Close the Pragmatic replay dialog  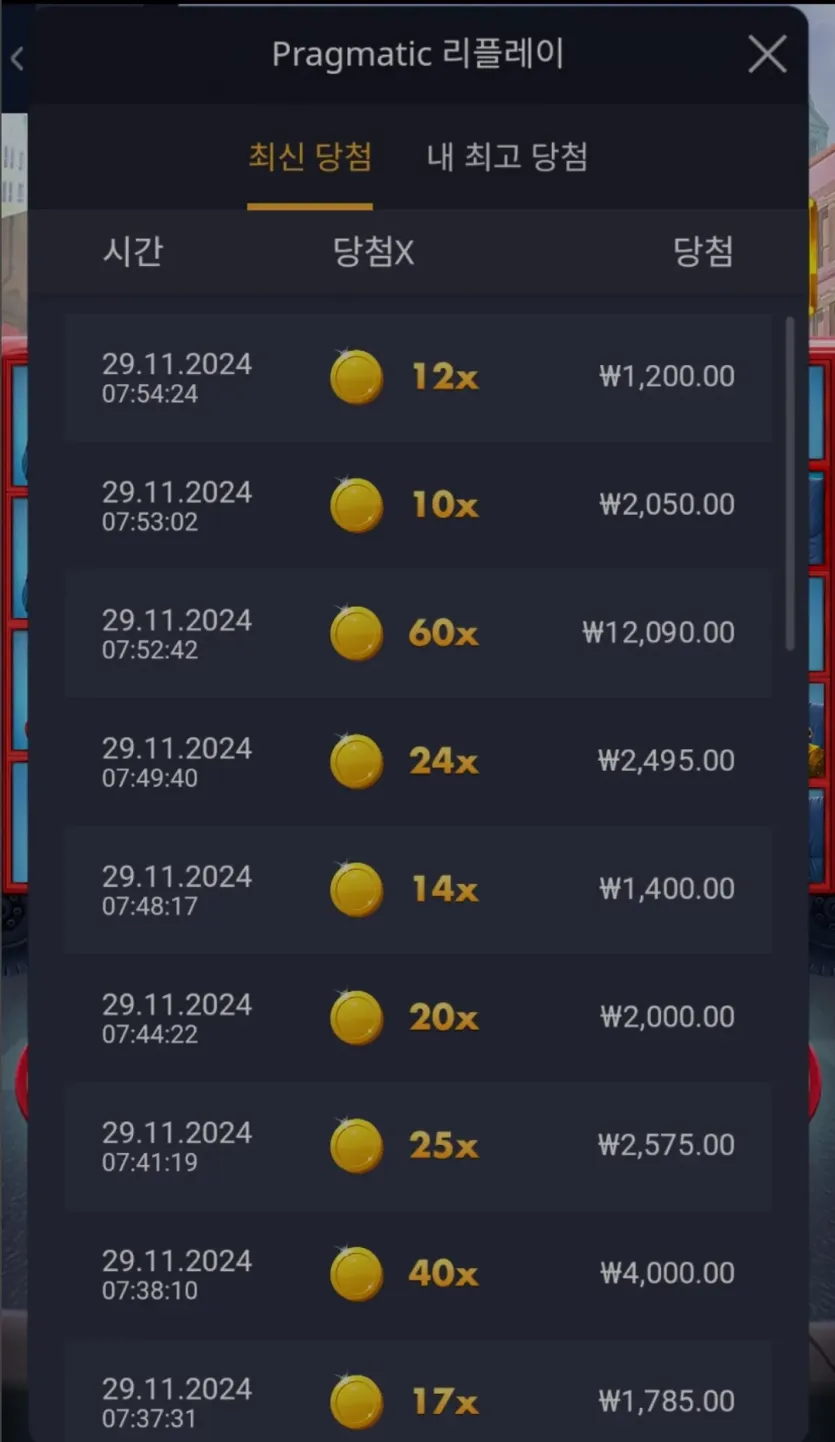point(767,56)
